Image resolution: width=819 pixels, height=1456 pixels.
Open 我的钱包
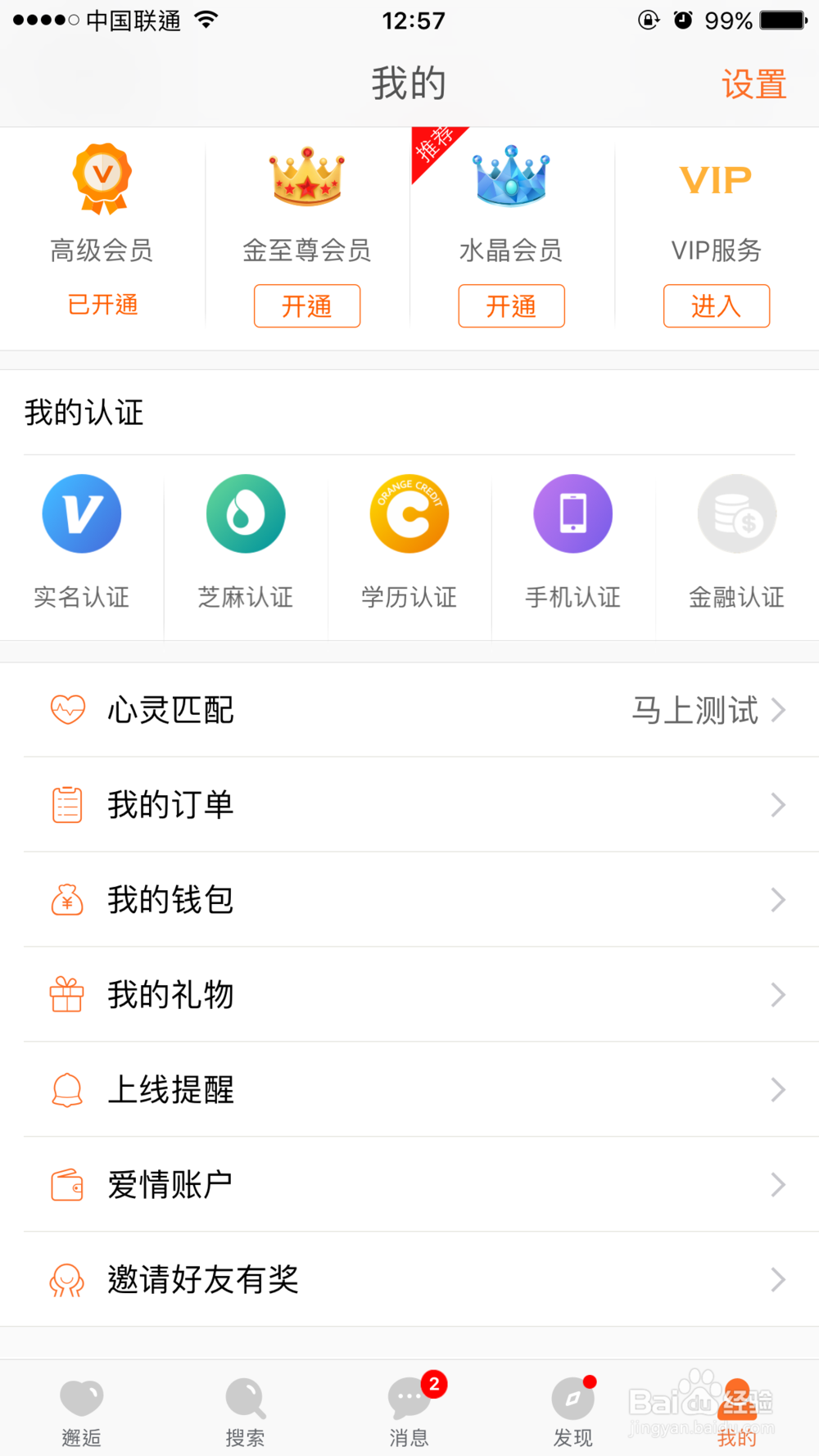[x=409, y=900]
